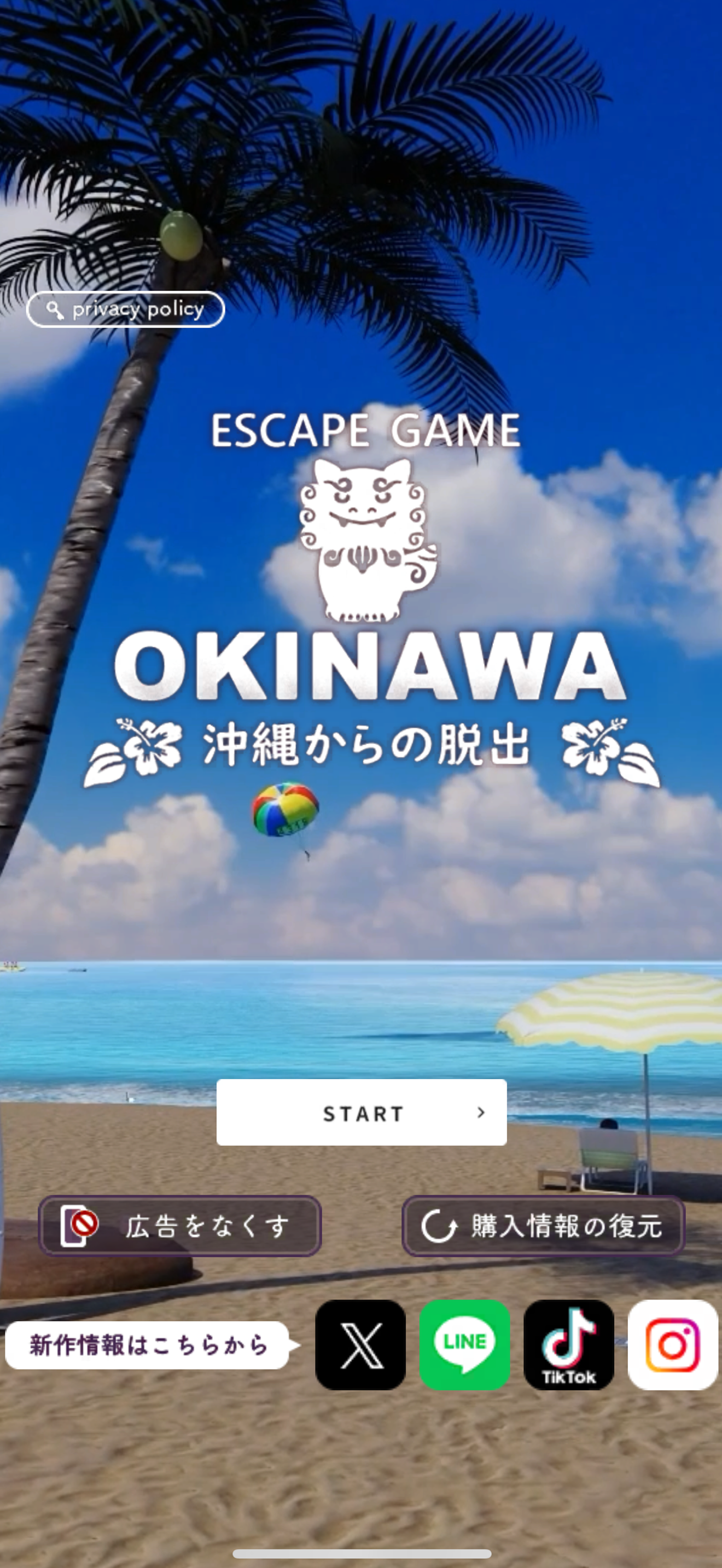Viewport: 722px width, 1568px height.
Task: Open the Instagram icon
Action: coord(673,1345)
